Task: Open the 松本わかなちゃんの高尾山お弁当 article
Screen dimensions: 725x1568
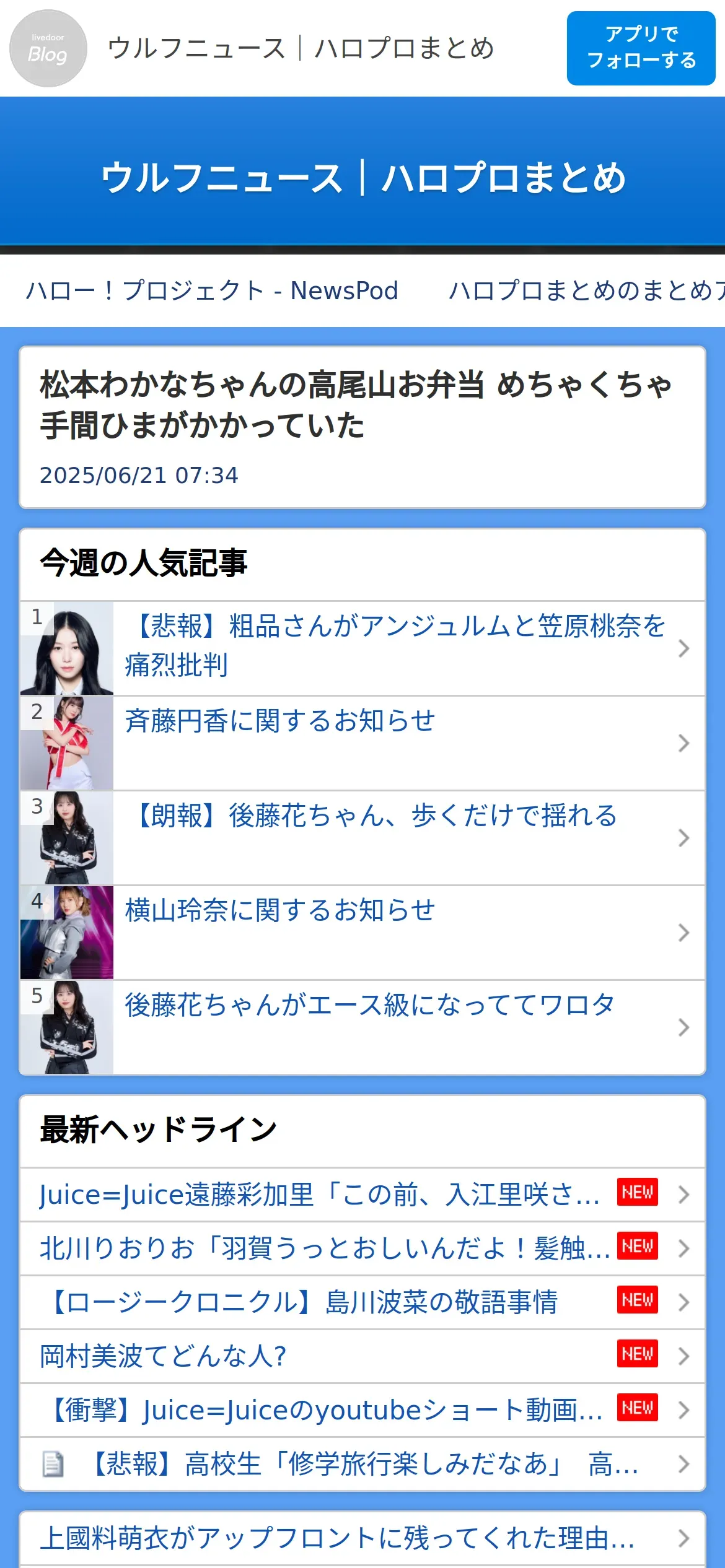Action: click(x=356, y=404)
